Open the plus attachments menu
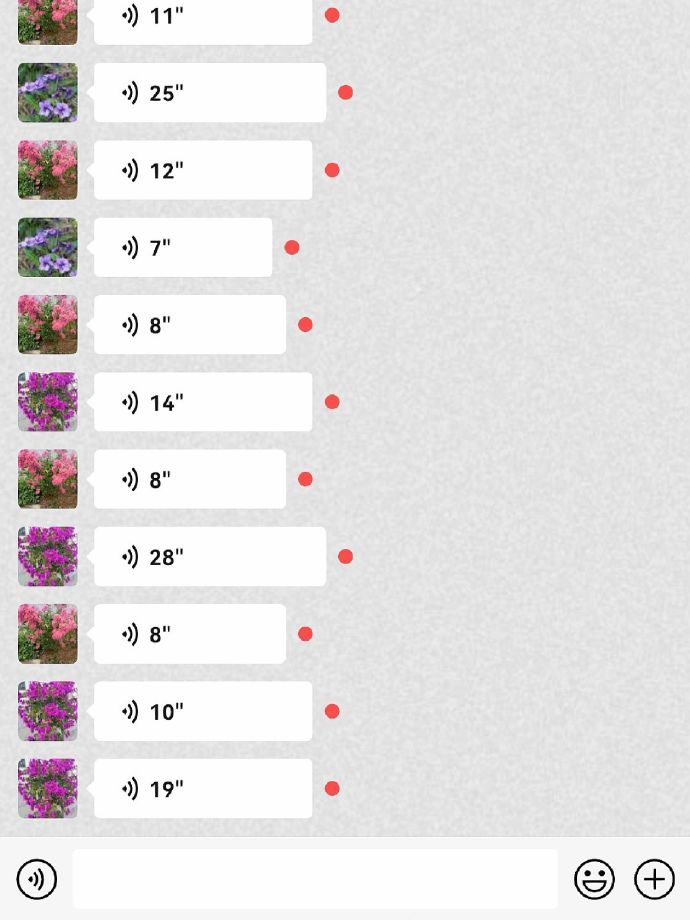This screenshot has height=920, width=690. (x=654, y=879)
